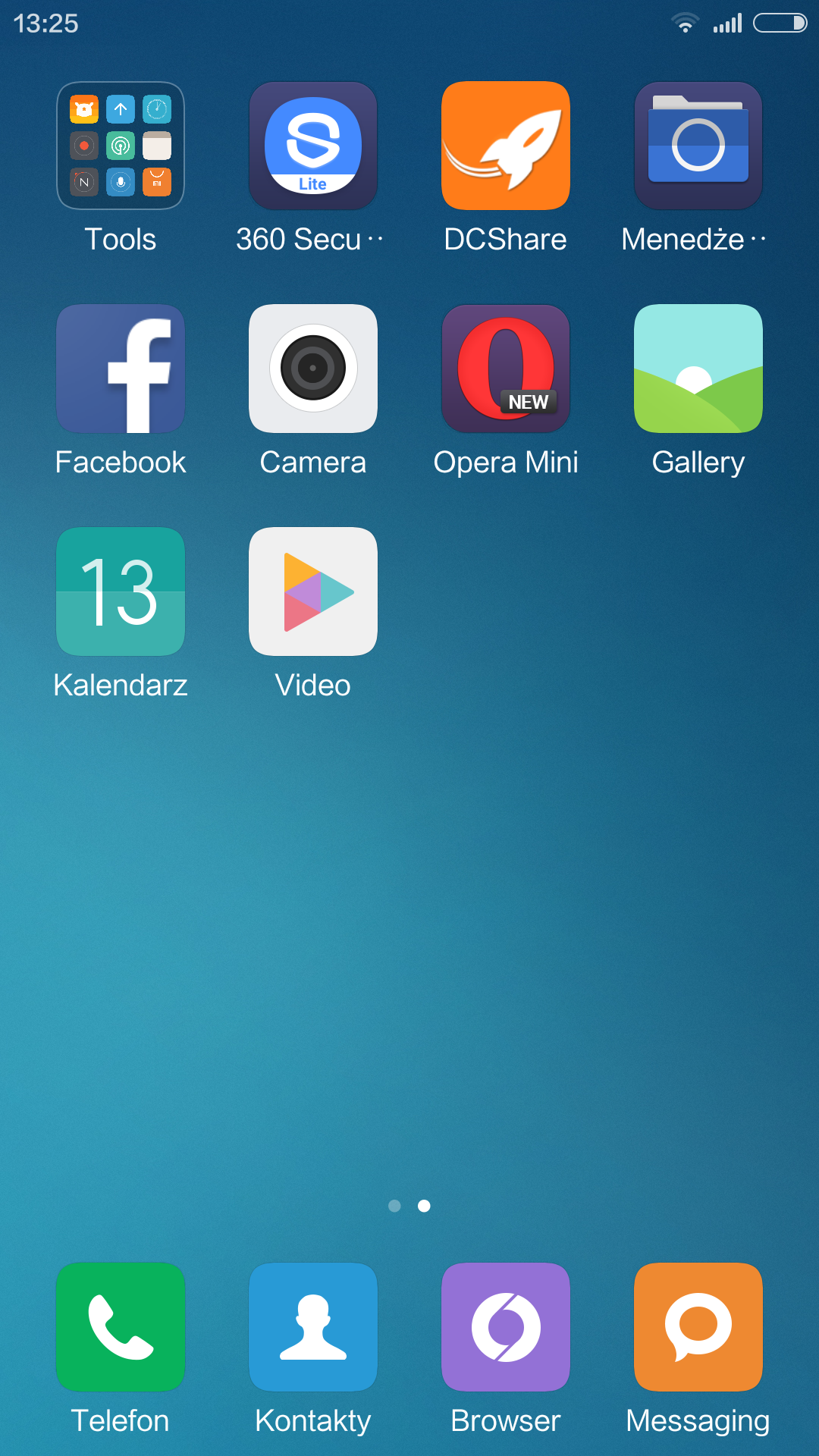Launch Facebook

121,369
